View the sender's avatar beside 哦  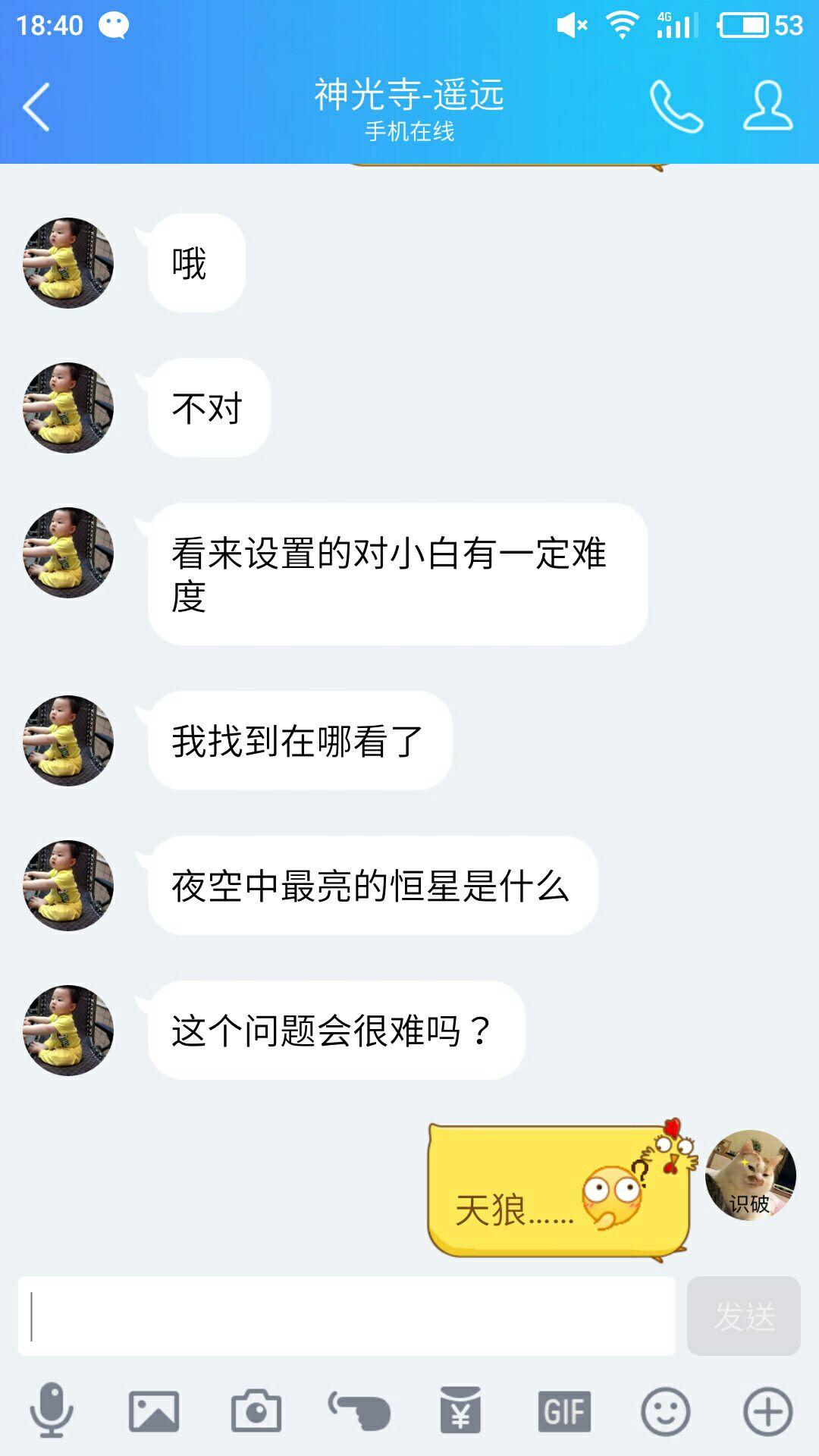point(68,263)
